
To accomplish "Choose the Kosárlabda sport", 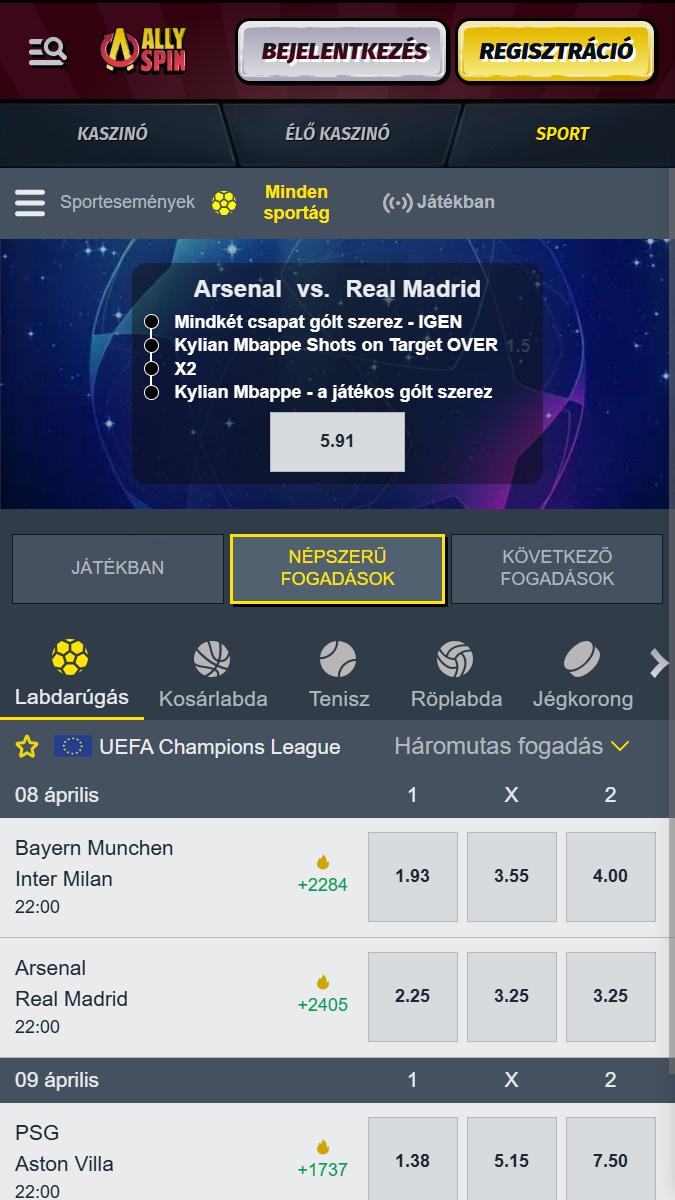I will coord(213,676).
